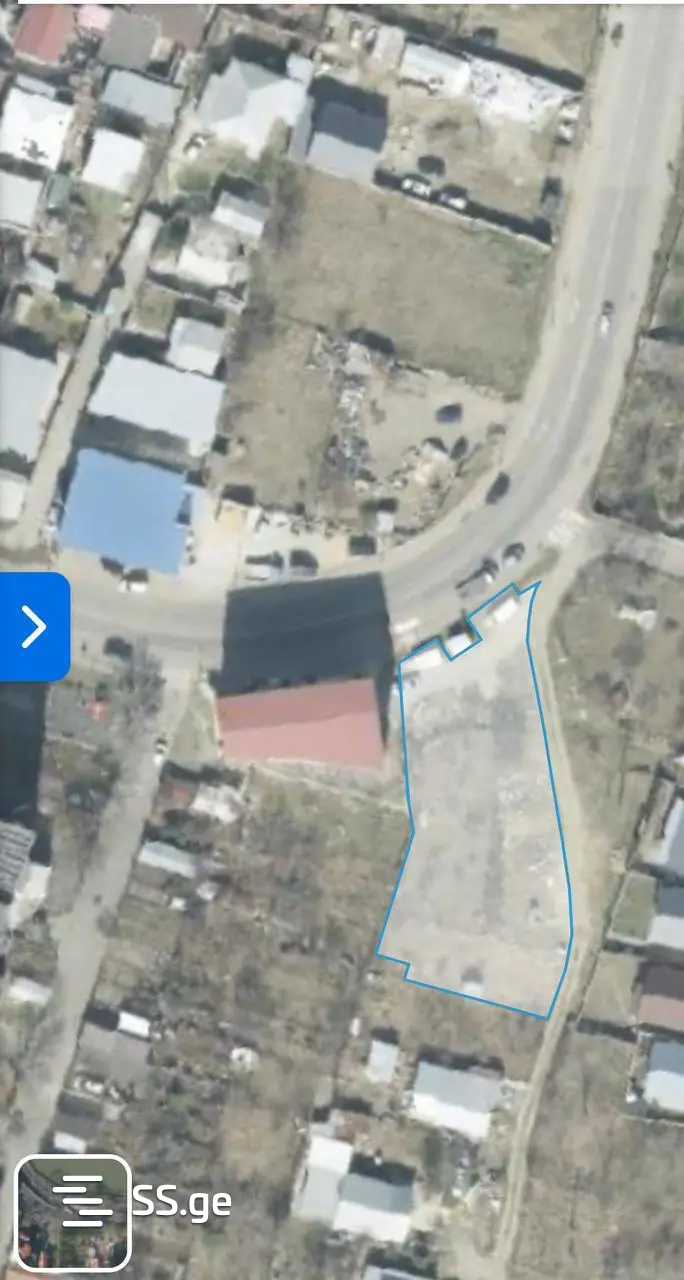Image resolution: width=684 pixels, height=1280 pixels.
Task: Expand the side panel with the blue arrow
Action: (x=34, y=627)
